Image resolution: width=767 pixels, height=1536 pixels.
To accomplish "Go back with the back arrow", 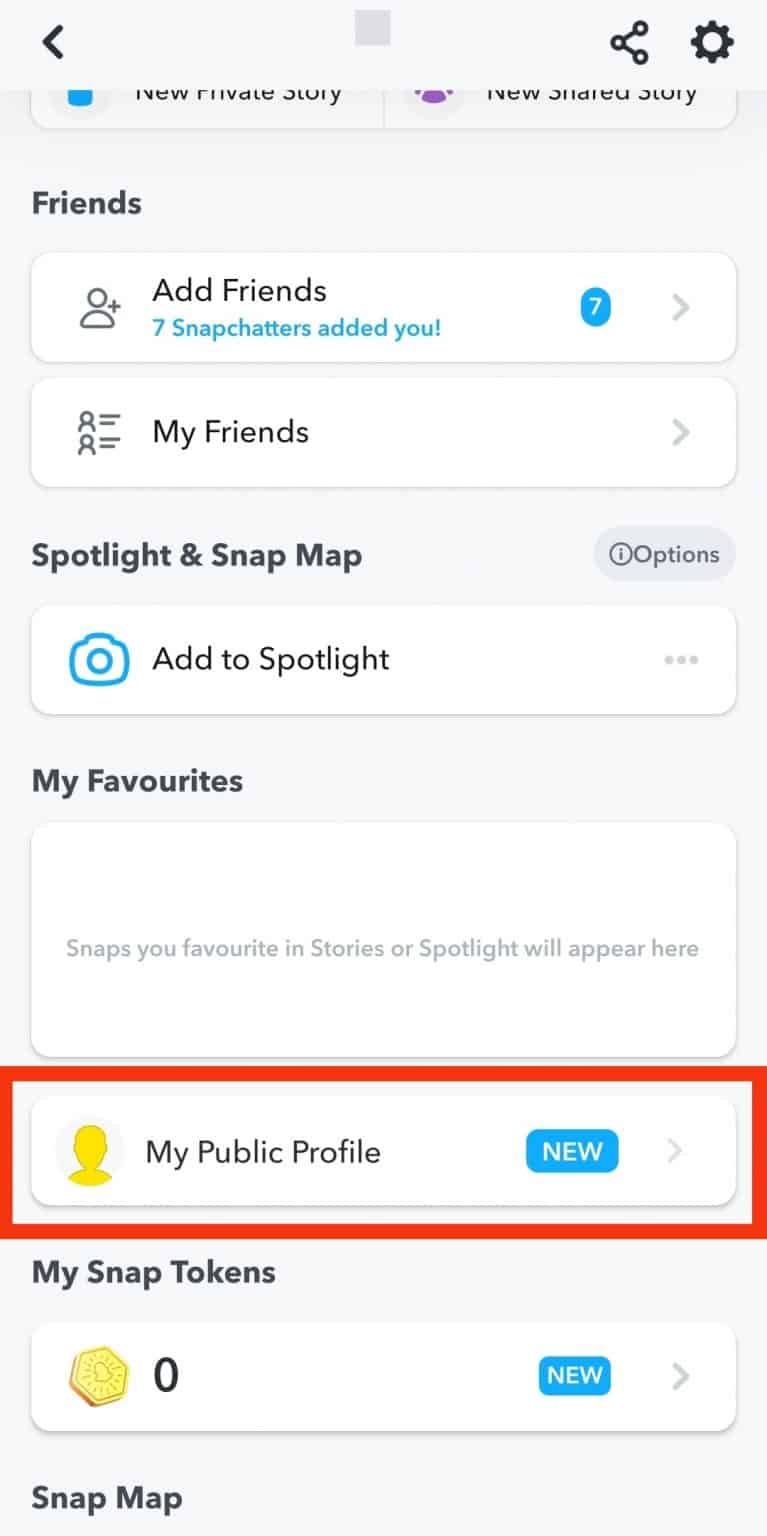I will [52, 42].
